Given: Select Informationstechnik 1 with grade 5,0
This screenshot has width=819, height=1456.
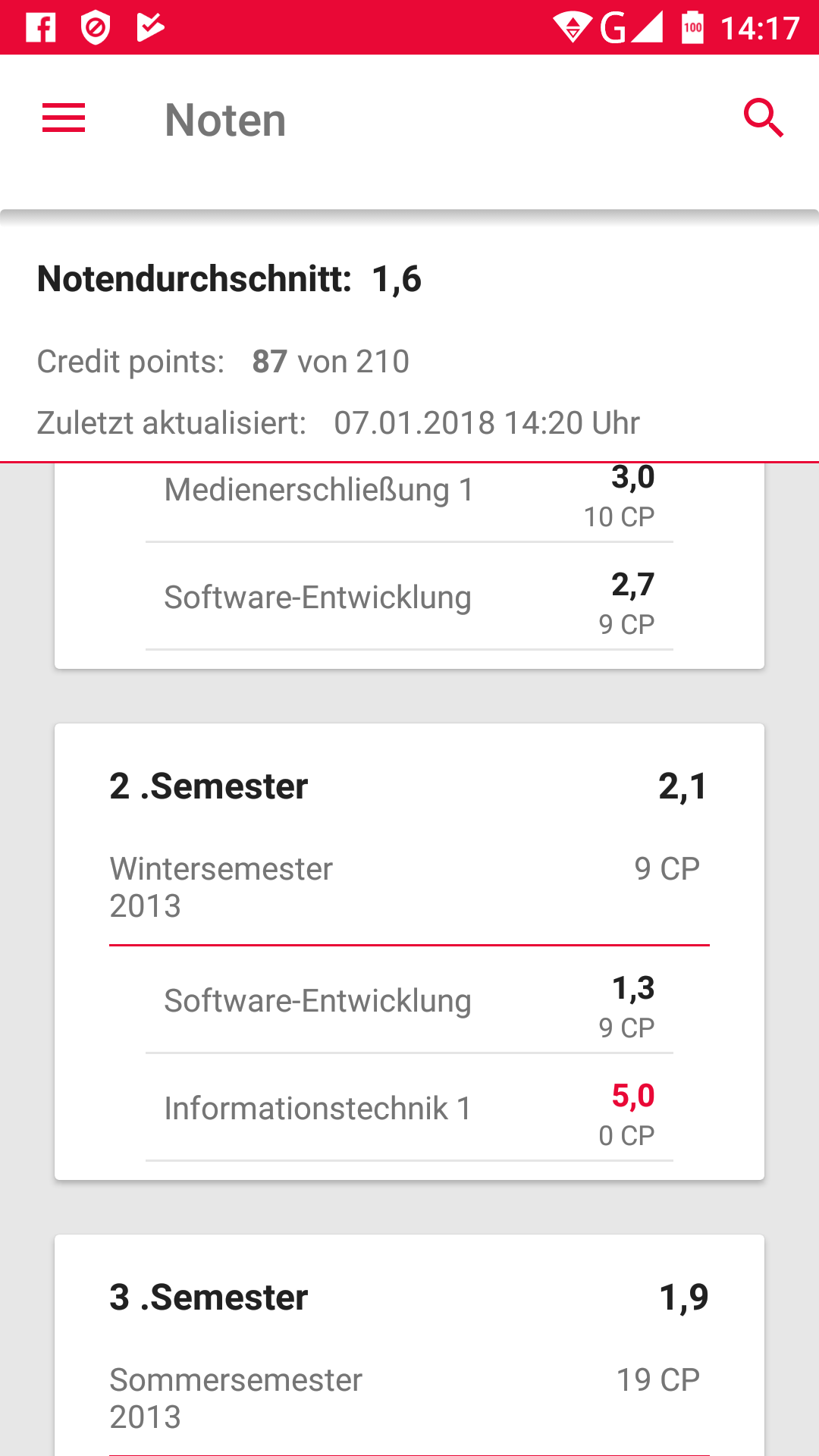Looking at the screenshot, I should pos(409,1108).
